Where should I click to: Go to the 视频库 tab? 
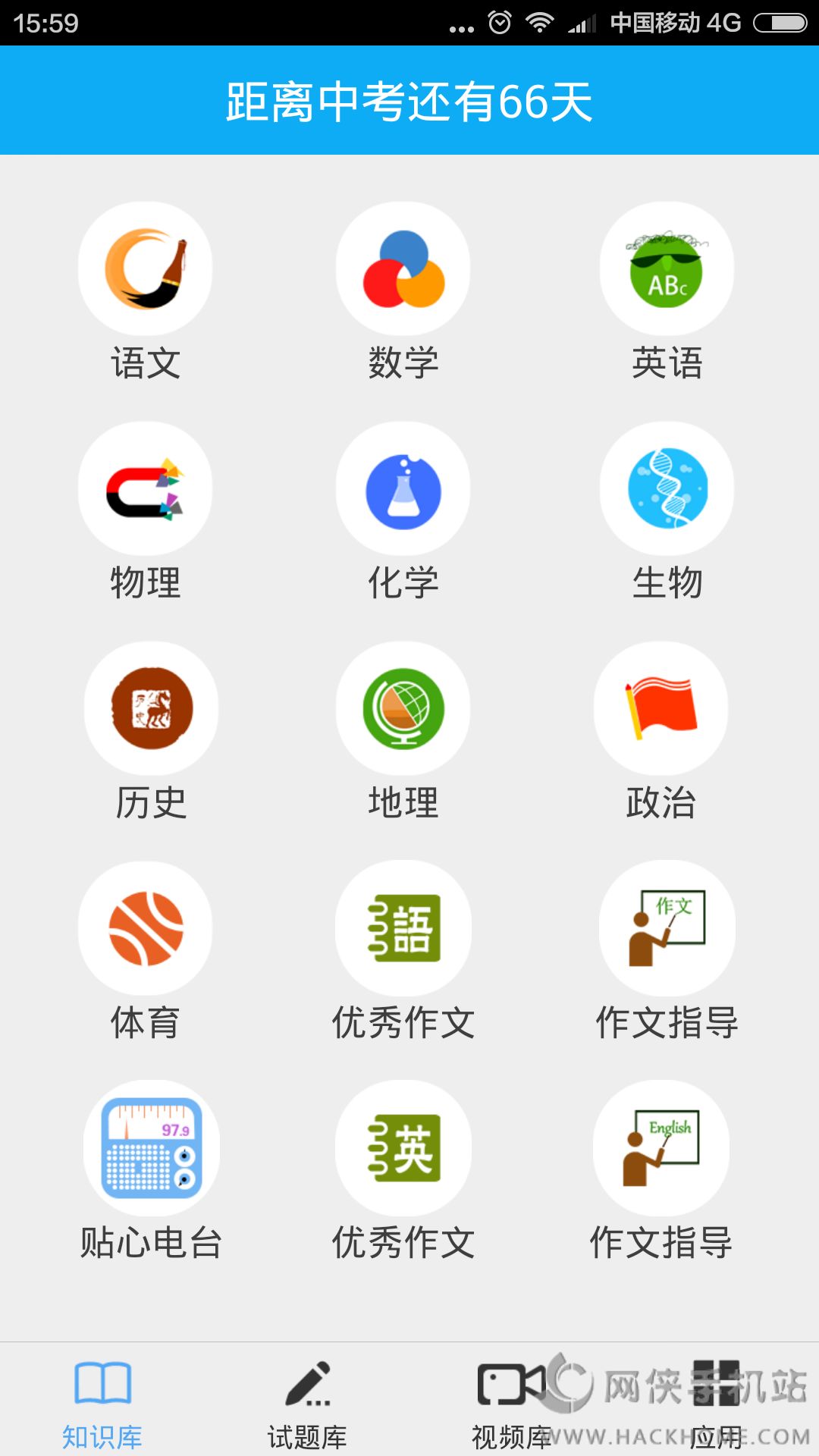click(512, 1403)
